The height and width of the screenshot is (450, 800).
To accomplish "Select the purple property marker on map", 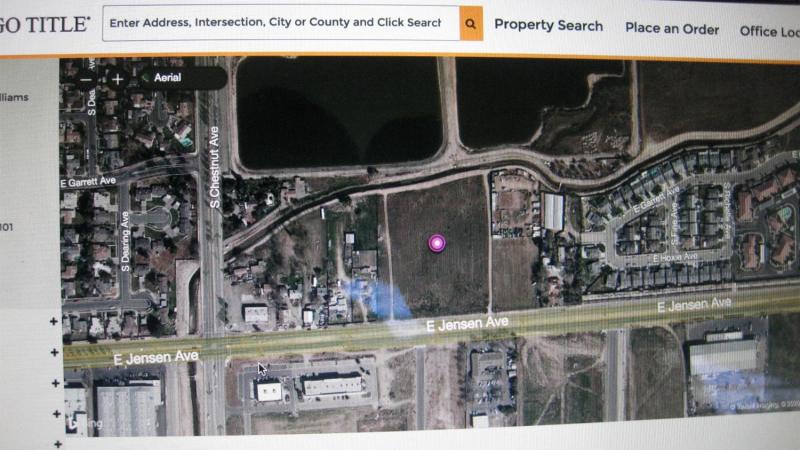I will coord(436,242).
